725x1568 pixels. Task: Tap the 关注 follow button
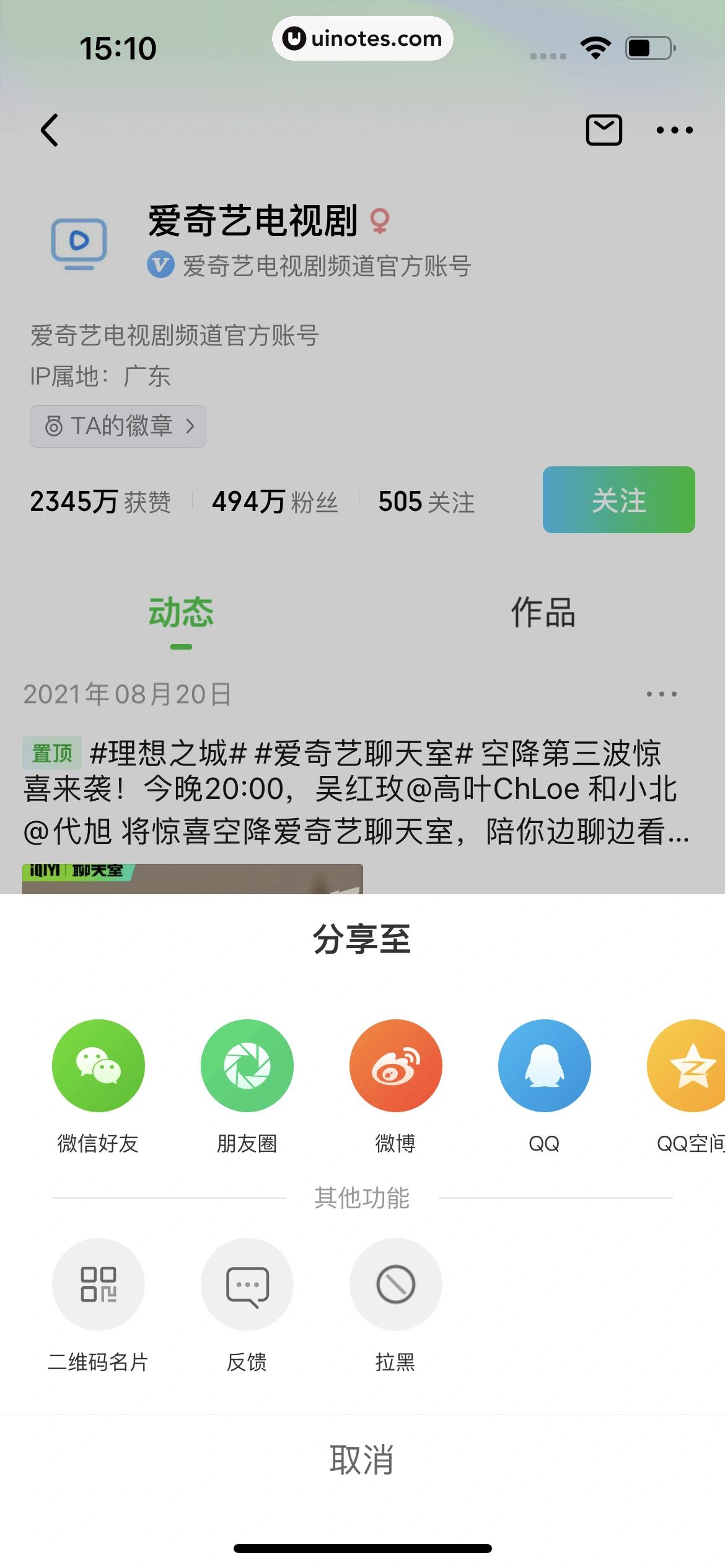(x=619, y=500)
